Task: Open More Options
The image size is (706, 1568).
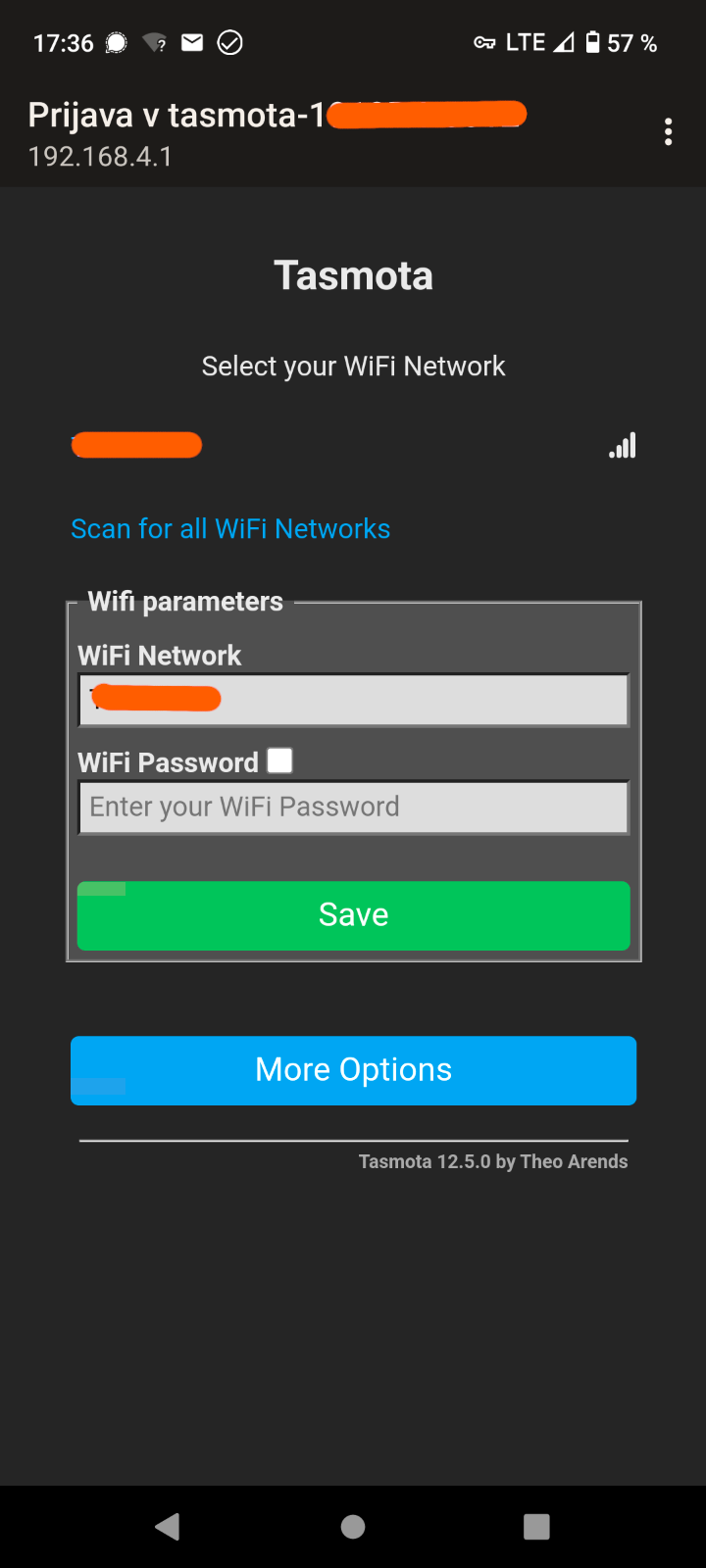Action: coord(353,1070)
